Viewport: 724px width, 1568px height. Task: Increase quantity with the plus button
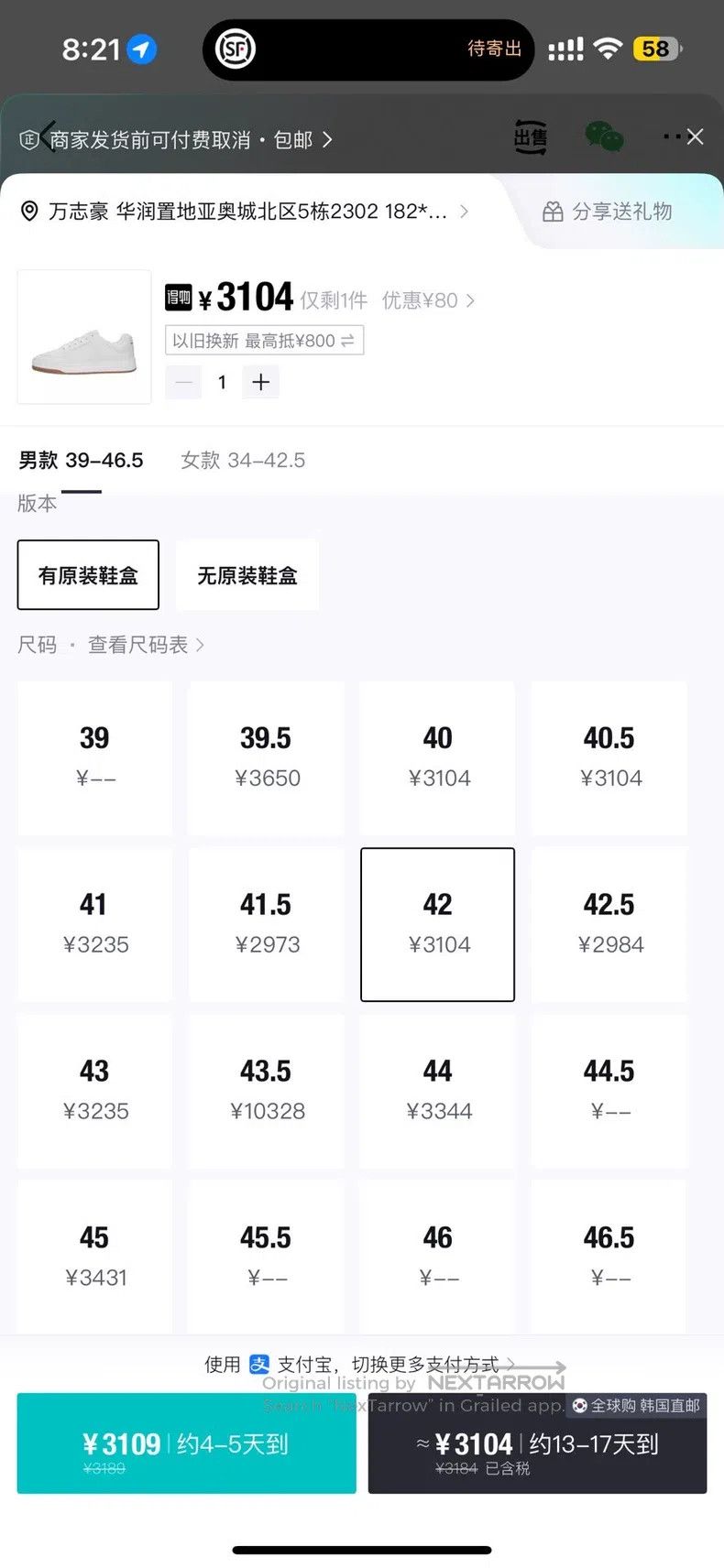[x=261, y=382]
